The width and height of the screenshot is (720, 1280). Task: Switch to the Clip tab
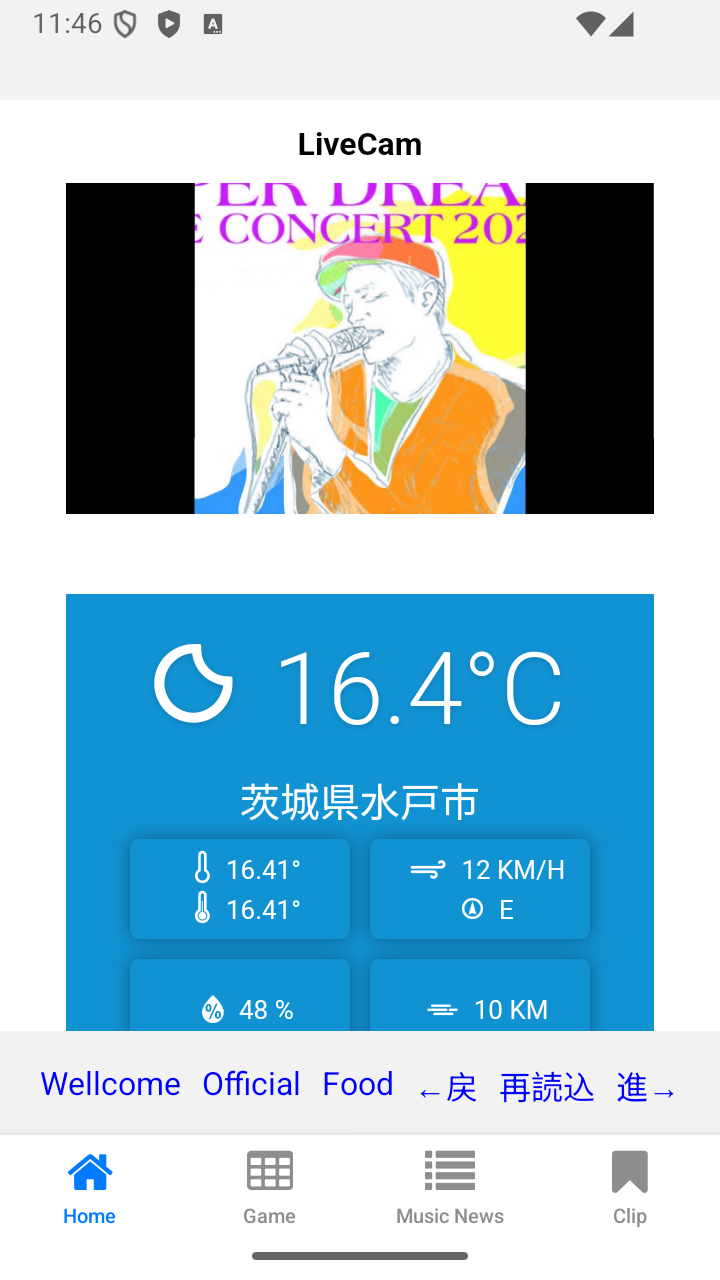(x=630, y=1188)
